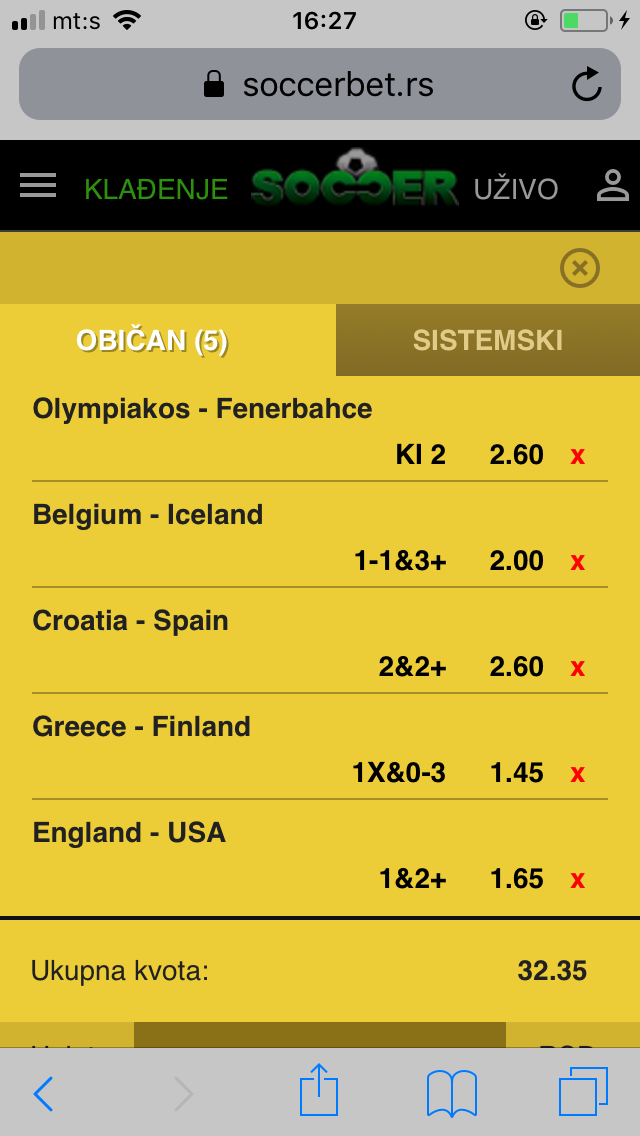The width and height of the screenshot is (640, 1136).
Task: Select the OBIČAN (5) tab
Action: click(x=167, y=340)
